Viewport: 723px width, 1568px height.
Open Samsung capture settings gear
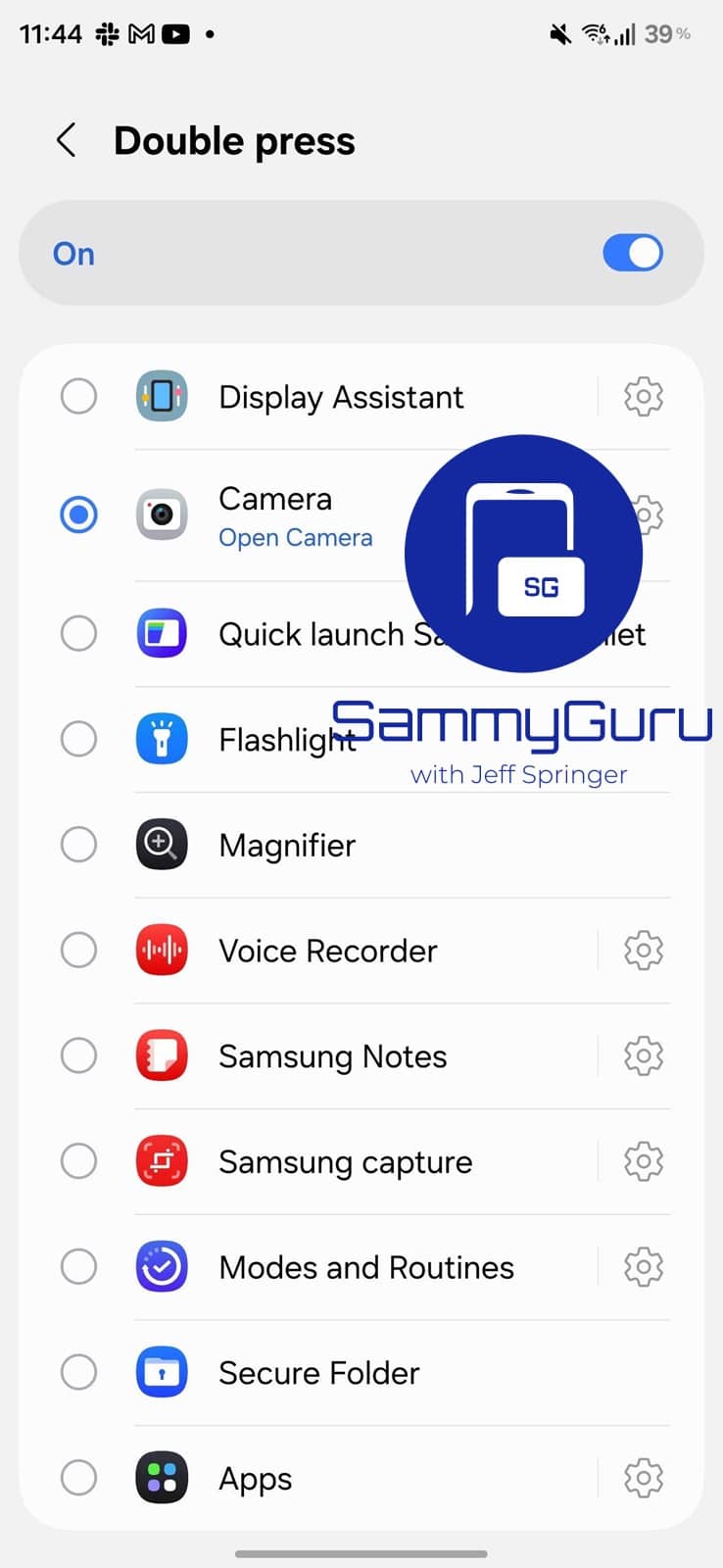coord(643,1162)
